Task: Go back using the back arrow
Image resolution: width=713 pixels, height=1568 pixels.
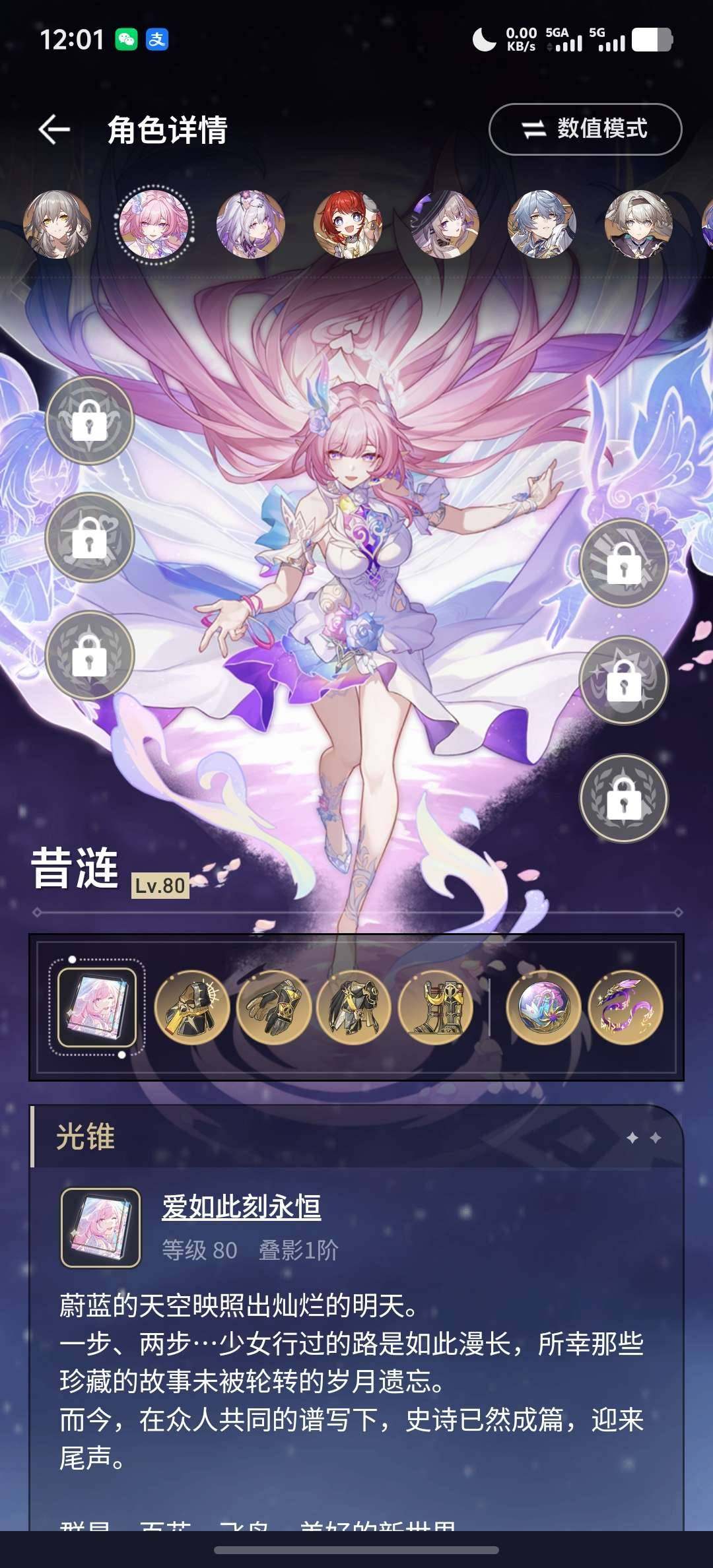Action: (55, 129)
